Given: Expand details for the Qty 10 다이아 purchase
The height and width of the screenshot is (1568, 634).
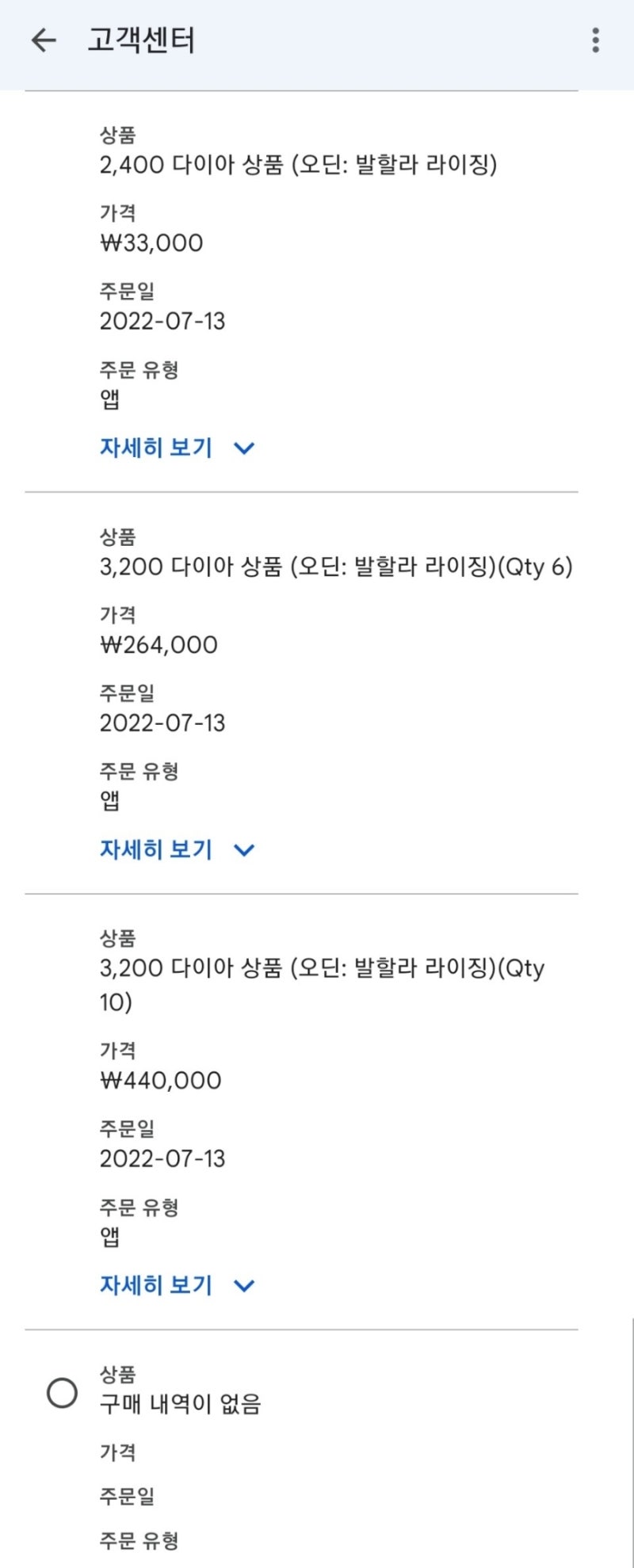Looking at the screenshot, I should point(155,1284).
